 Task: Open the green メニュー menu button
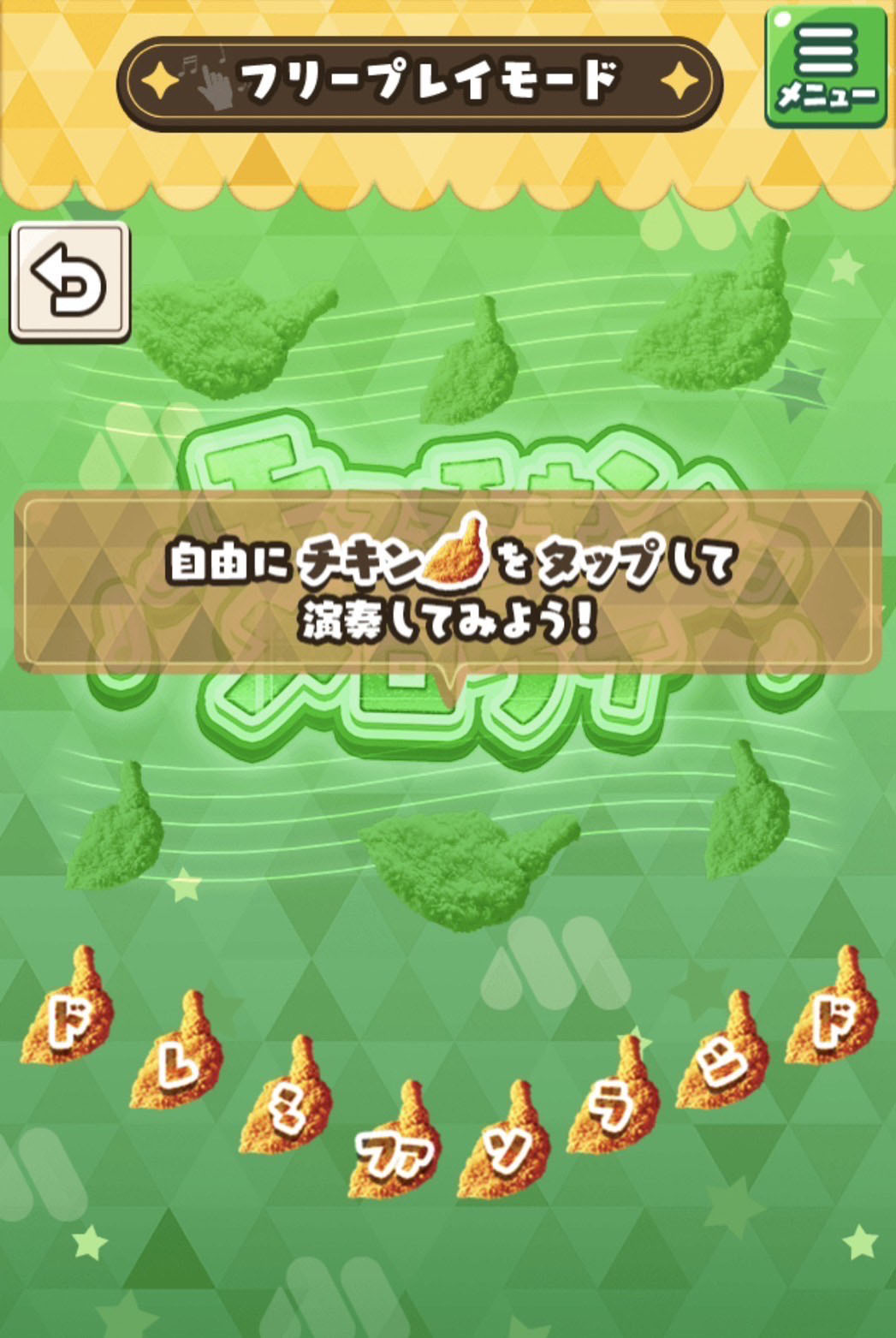pos(825,67)
